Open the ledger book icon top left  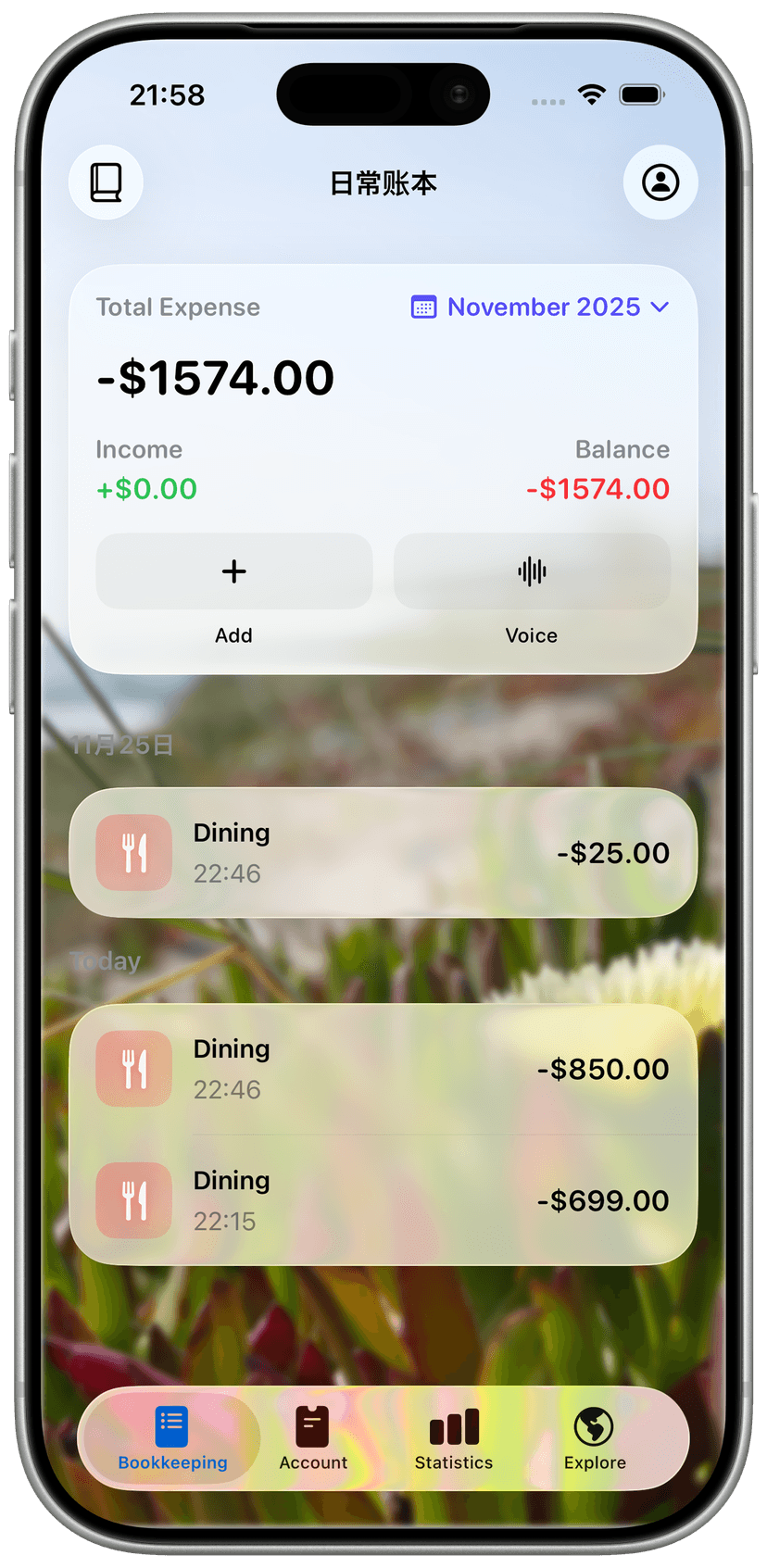[106, 182]
